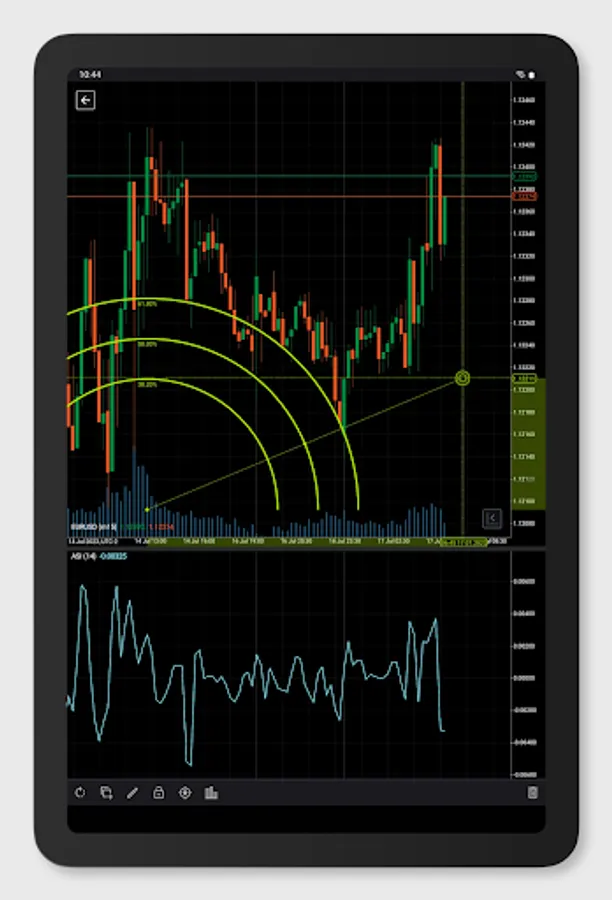The height and width of the screenshot is (900, 612).
Task: Open the pencil edit tool
Action: [x=132, y=793]
